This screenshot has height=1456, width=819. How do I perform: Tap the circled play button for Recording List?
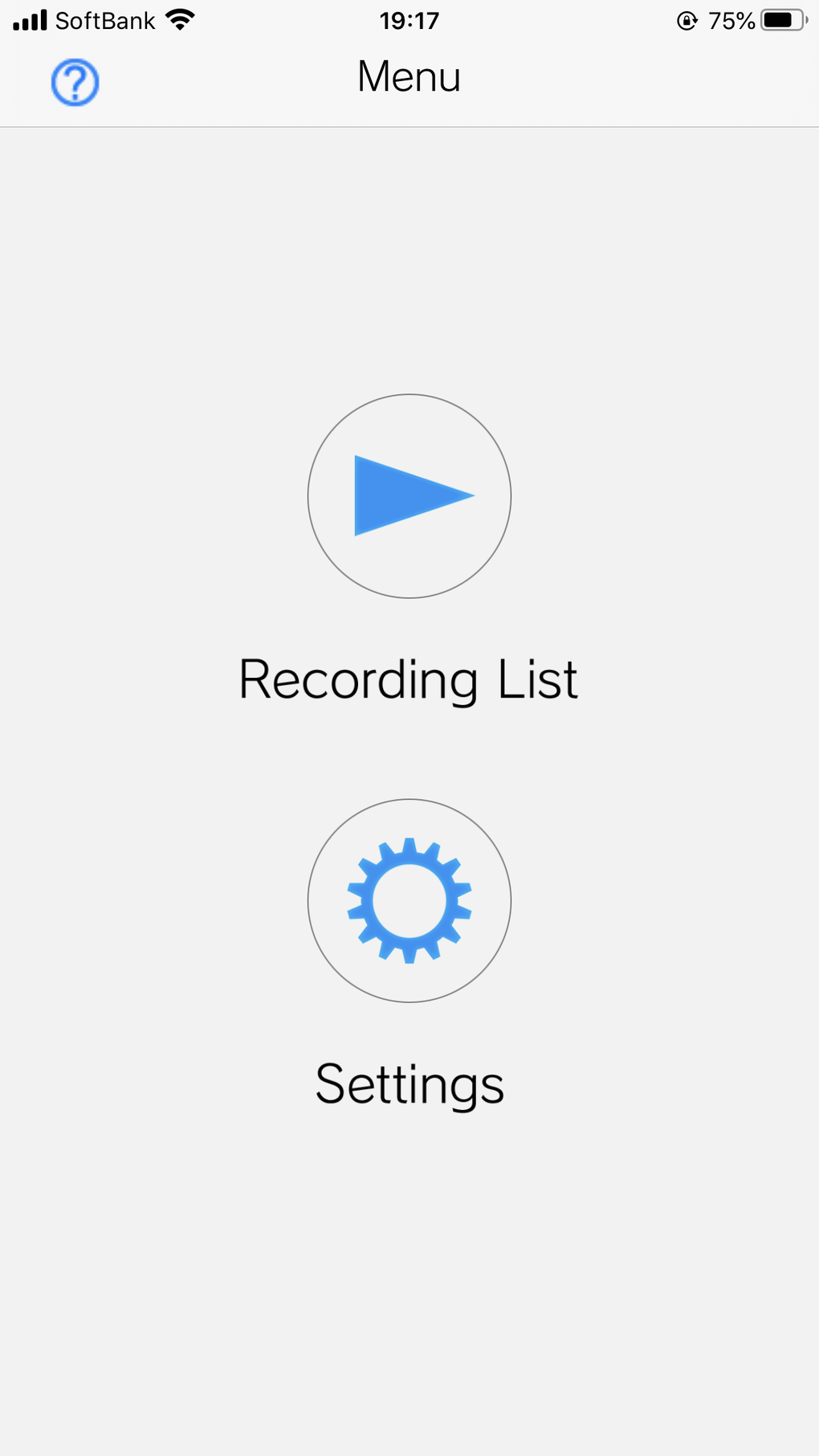pos(409,496)
